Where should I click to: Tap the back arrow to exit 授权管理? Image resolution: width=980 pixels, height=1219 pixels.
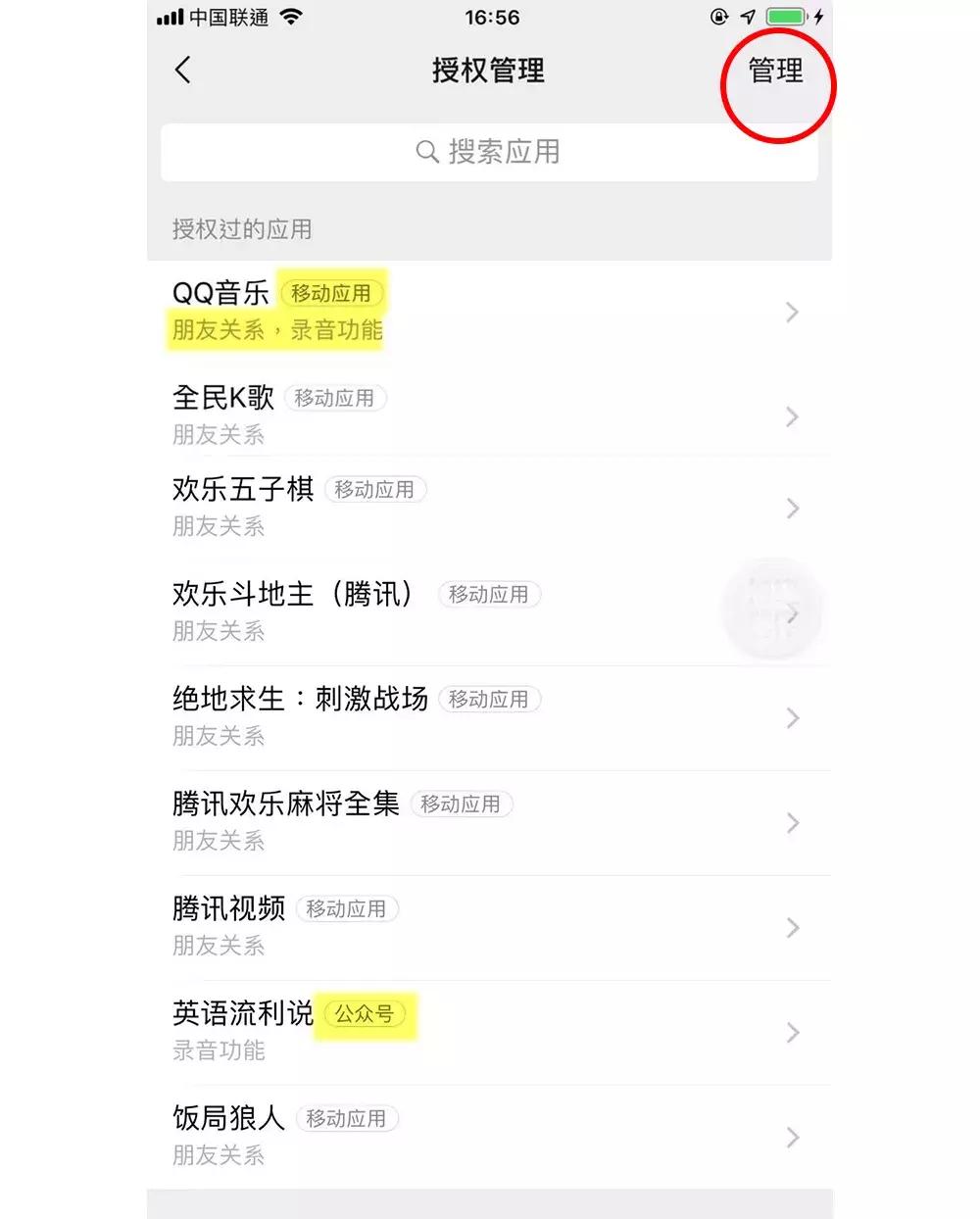pos(182,71)
